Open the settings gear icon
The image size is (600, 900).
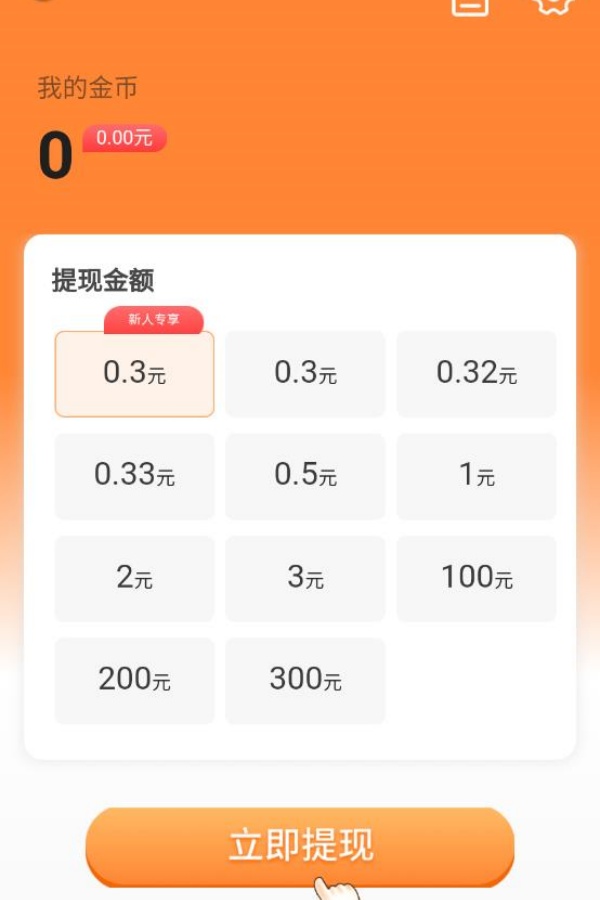(x=552, y=4)
